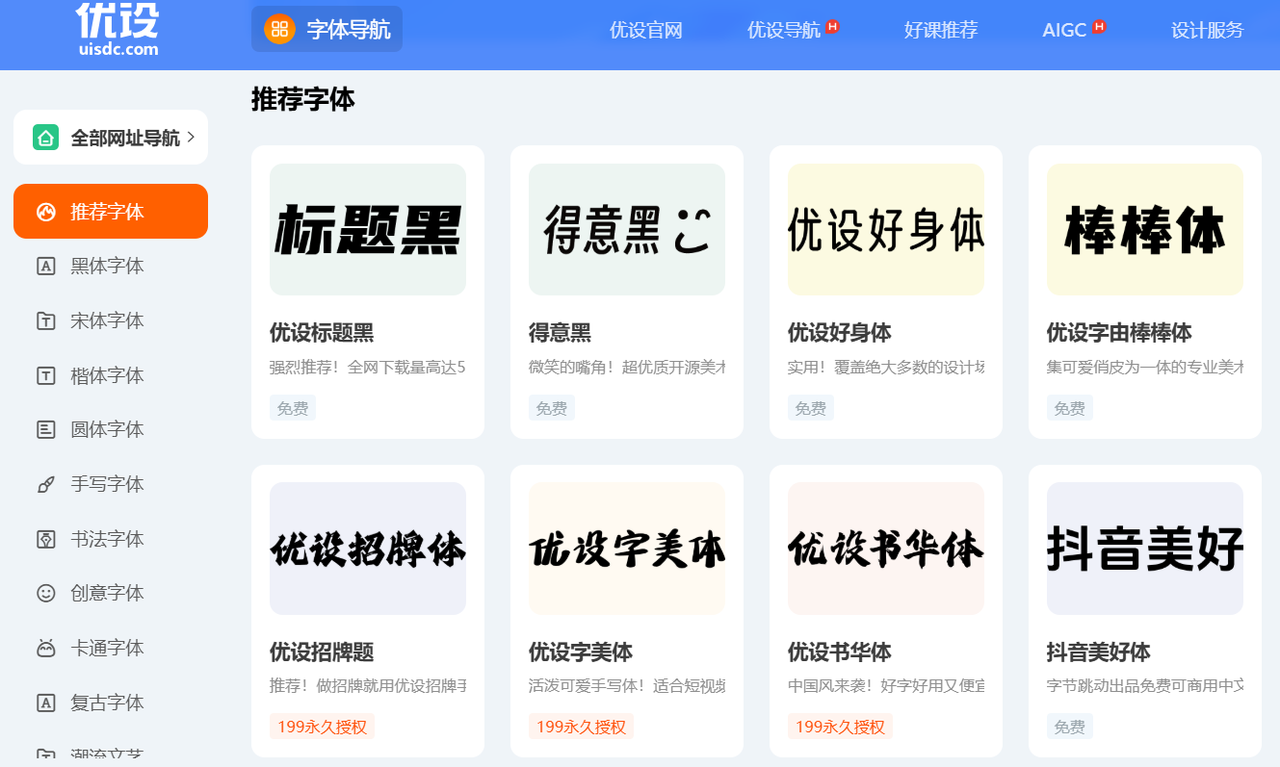View the 抖音美好体 font card

coord(1144,610)
